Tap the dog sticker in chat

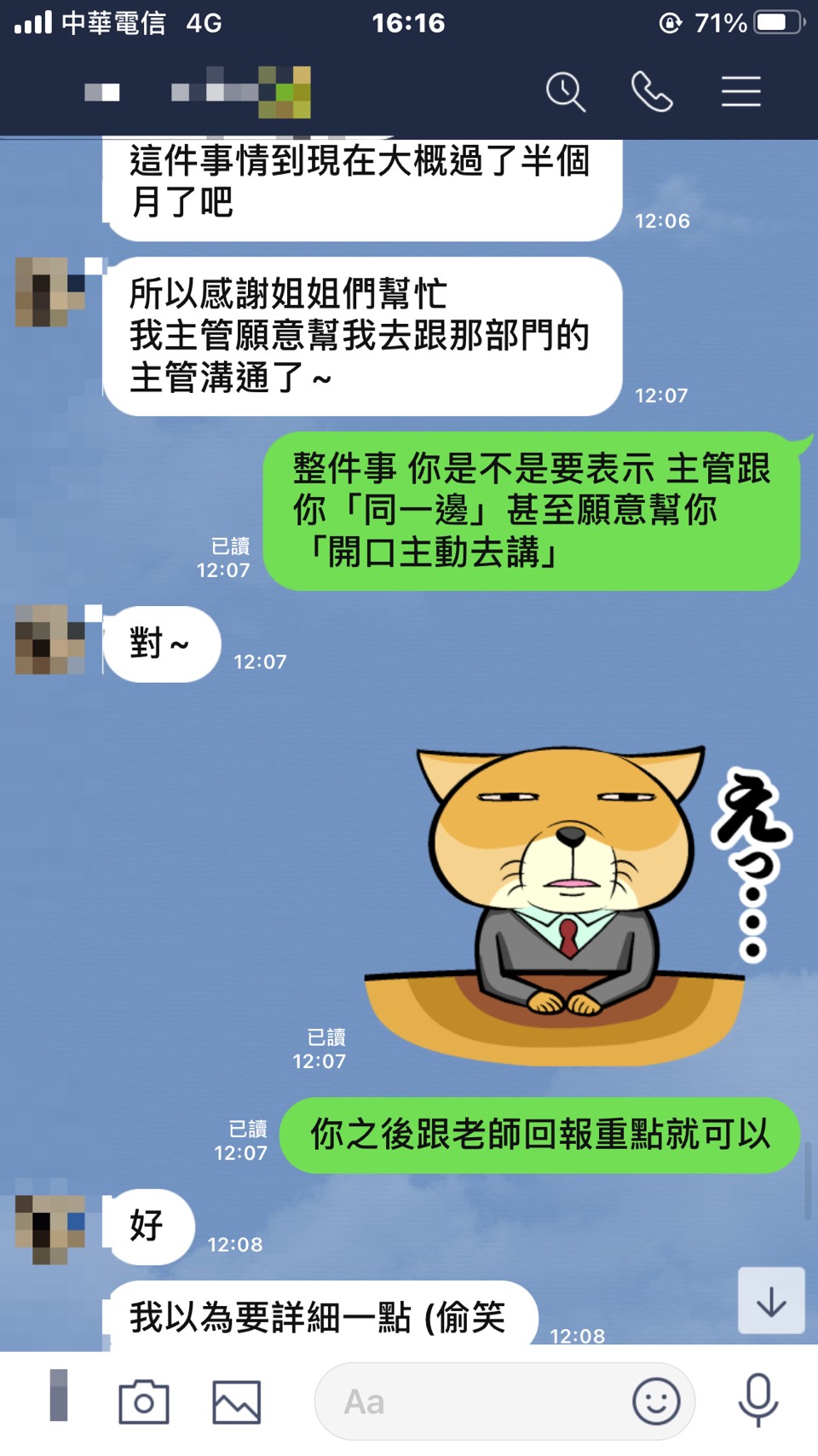(x=562, y=904)
